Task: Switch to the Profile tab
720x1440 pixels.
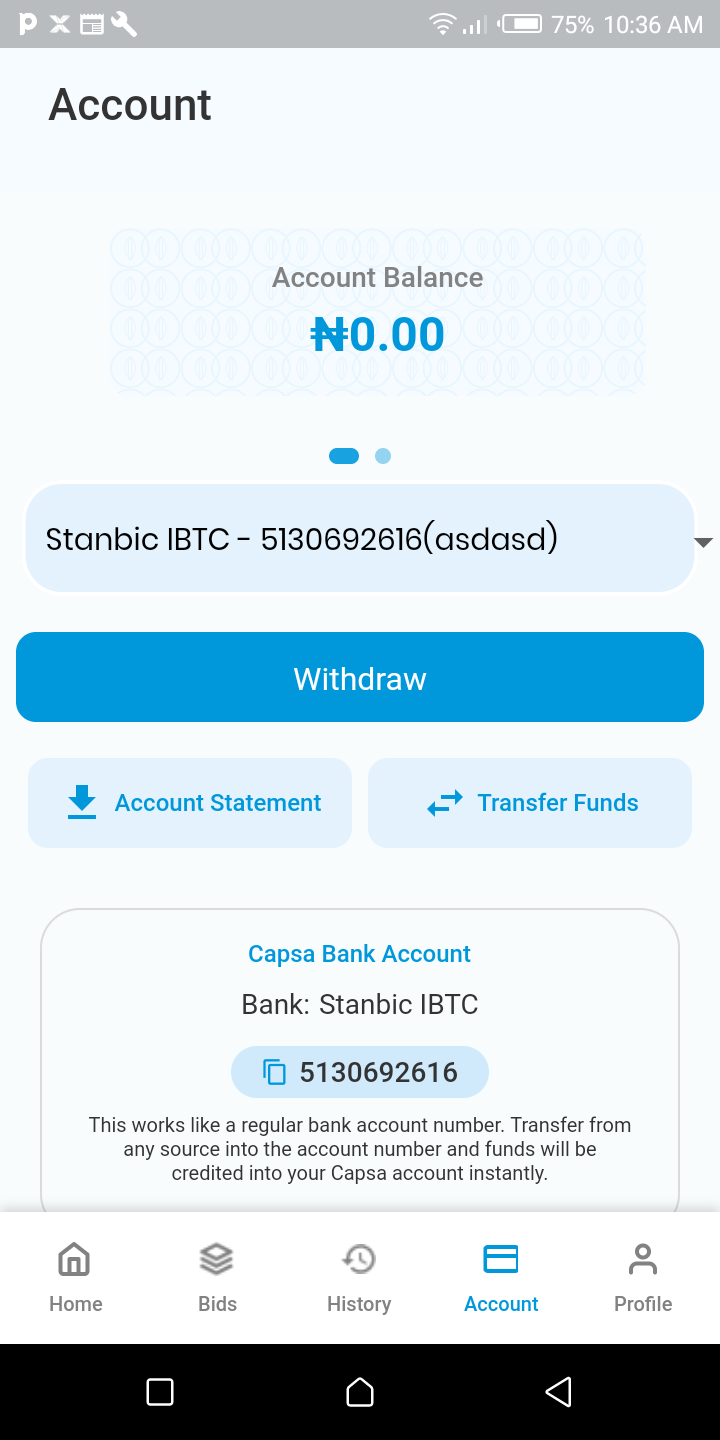Action: click(643, 1278)
